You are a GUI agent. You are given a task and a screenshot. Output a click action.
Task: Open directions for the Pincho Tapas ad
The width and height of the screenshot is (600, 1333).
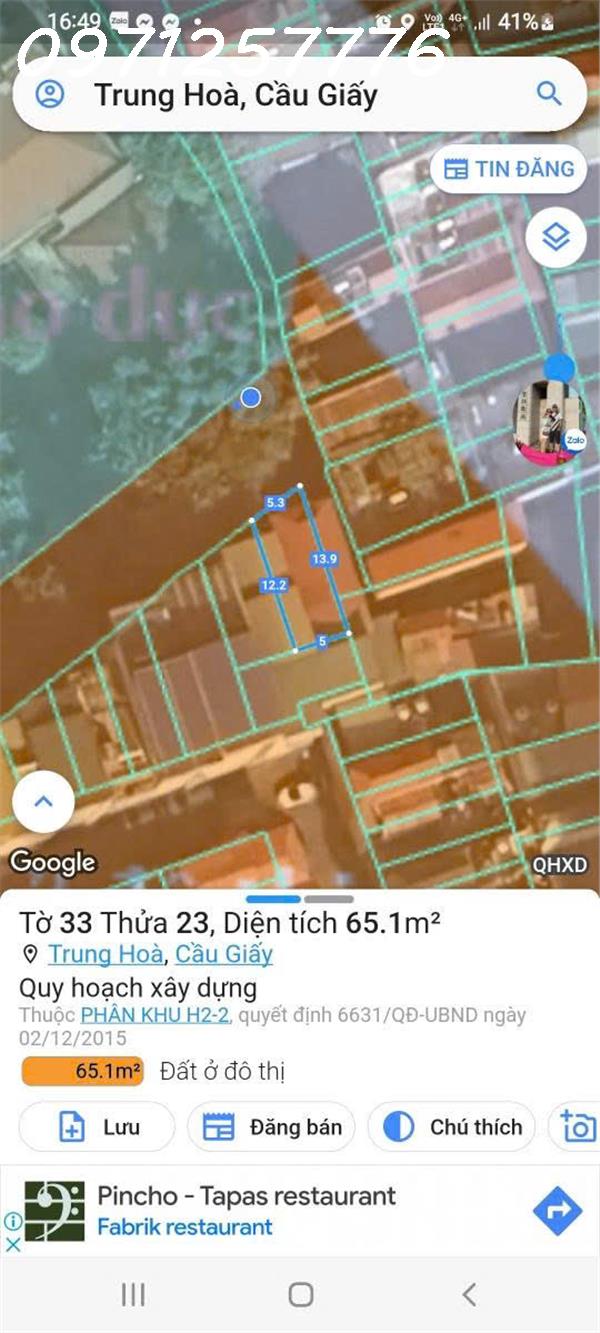pos(557,1212)
